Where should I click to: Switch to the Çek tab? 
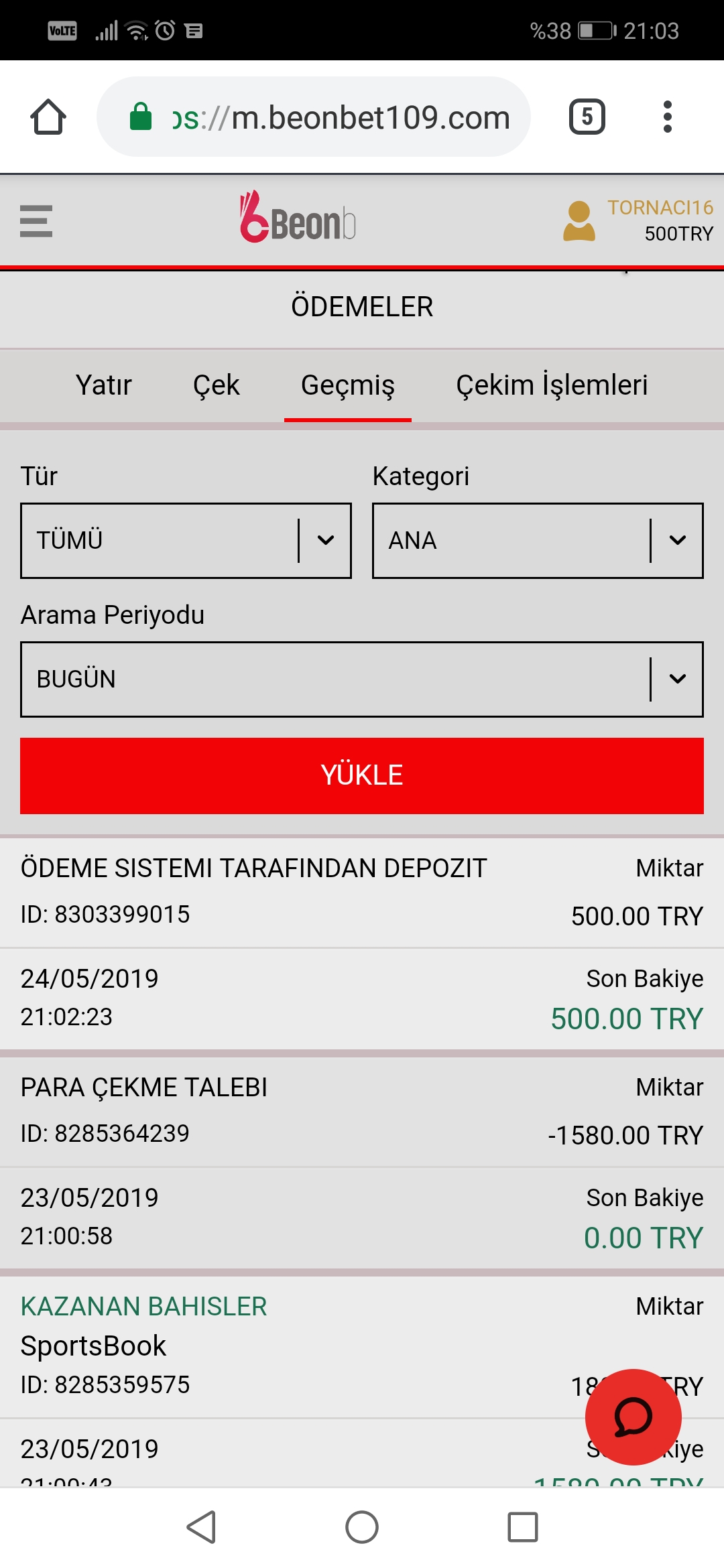(216, 385)
